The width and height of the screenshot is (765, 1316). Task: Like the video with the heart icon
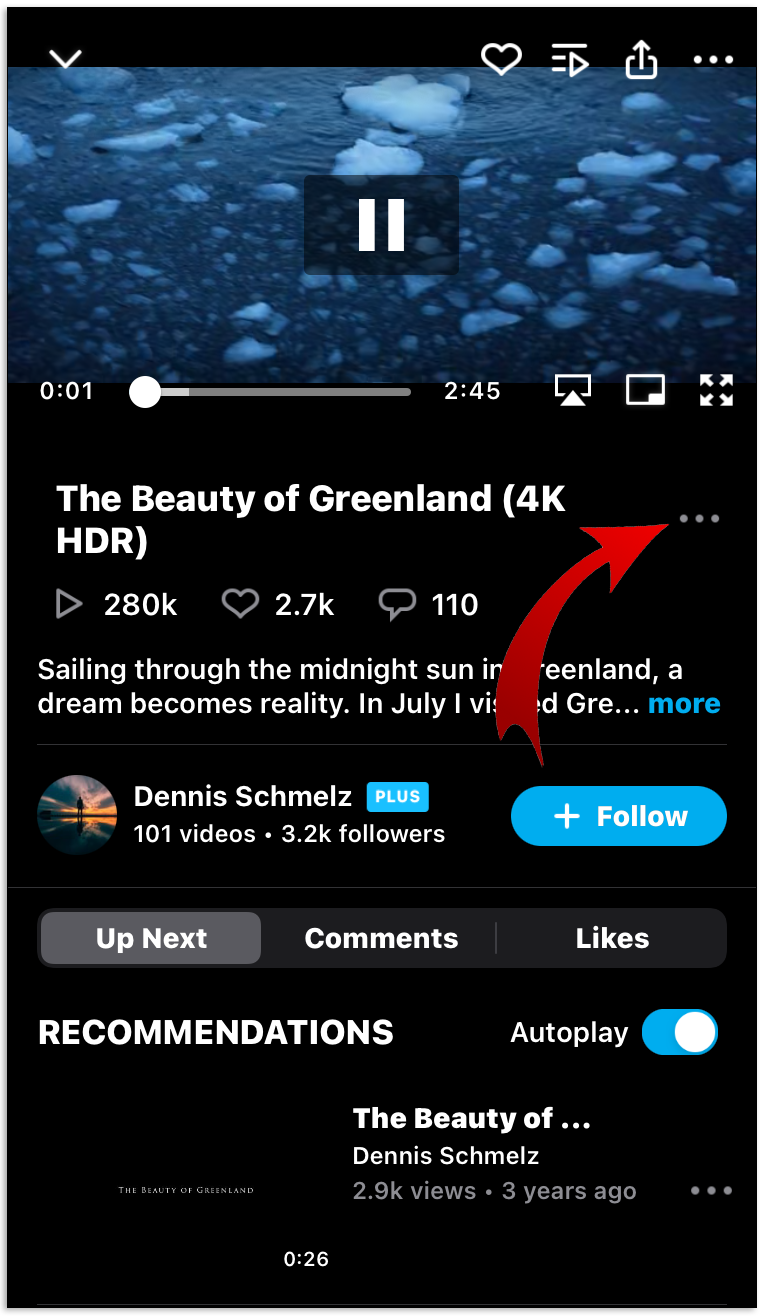(x=501, y=60)
